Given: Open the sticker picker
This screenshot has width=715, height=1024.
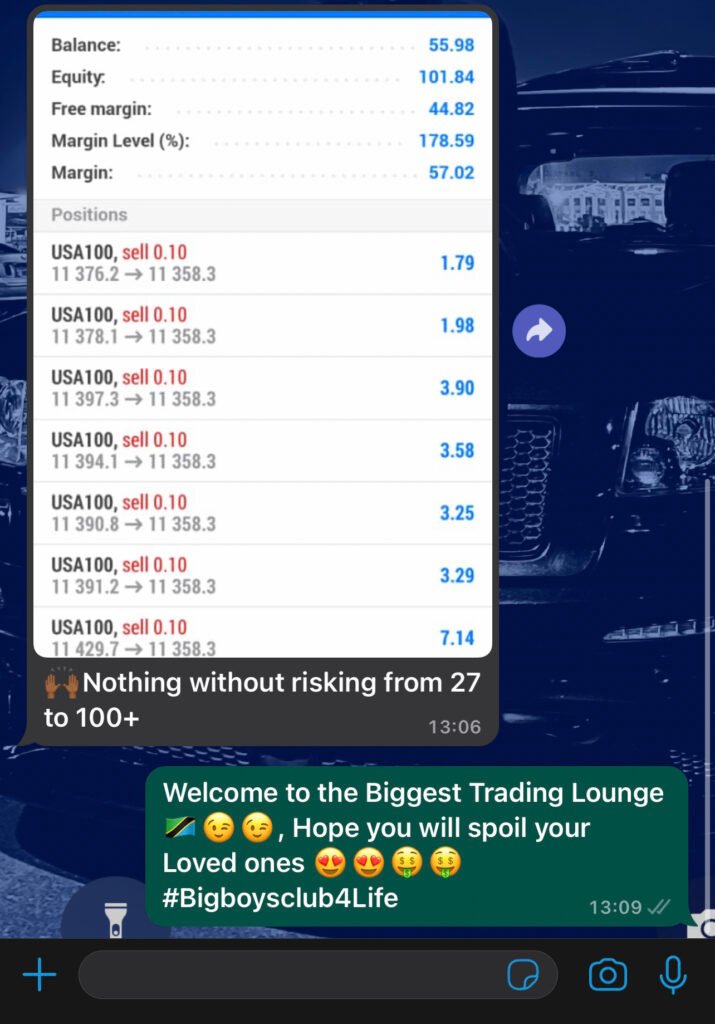Looking at the screenshot, I should click(x=523, y=974).
